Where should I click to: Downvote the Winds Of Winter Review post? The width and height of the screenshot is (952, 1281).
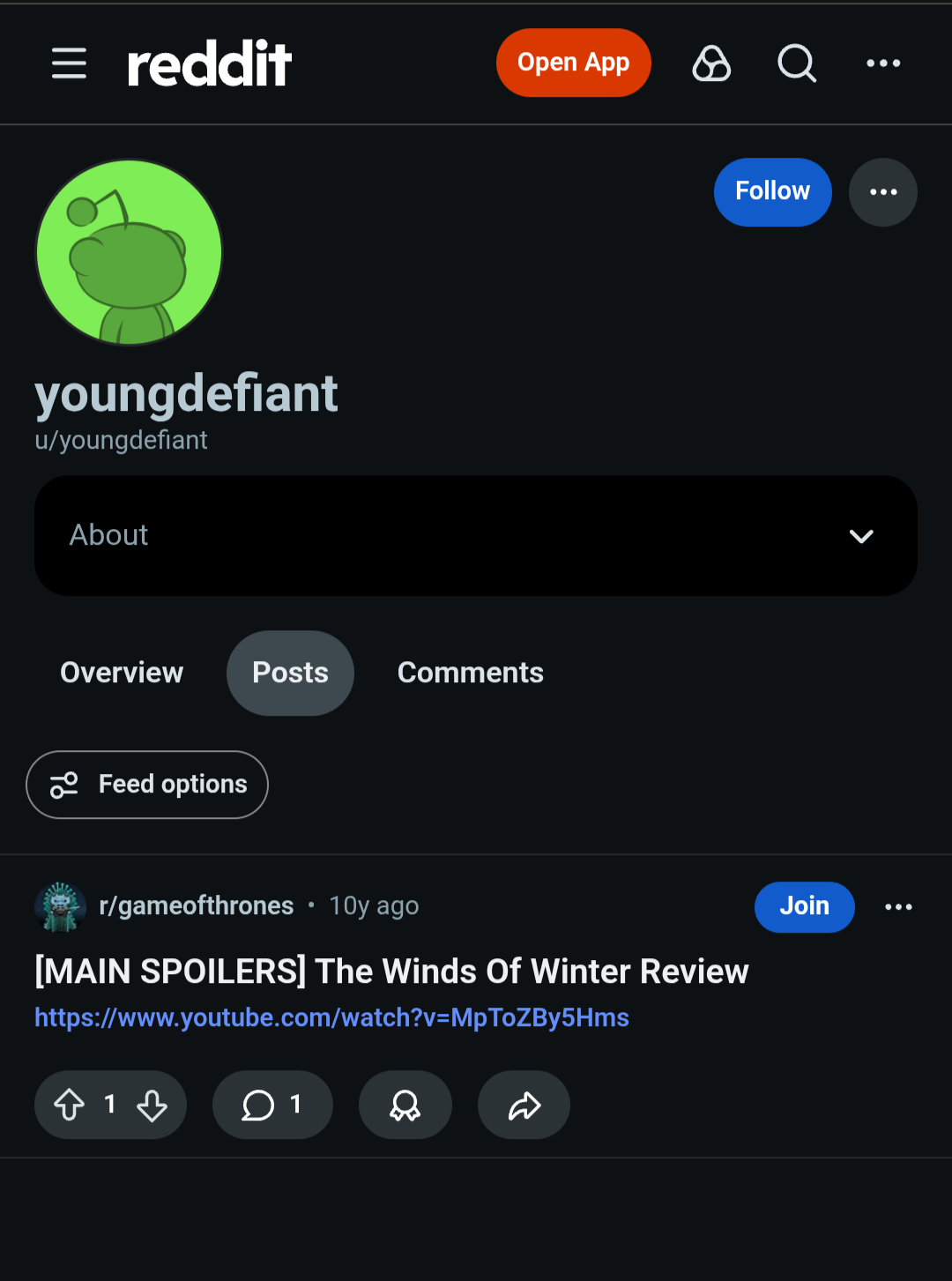152,1105
